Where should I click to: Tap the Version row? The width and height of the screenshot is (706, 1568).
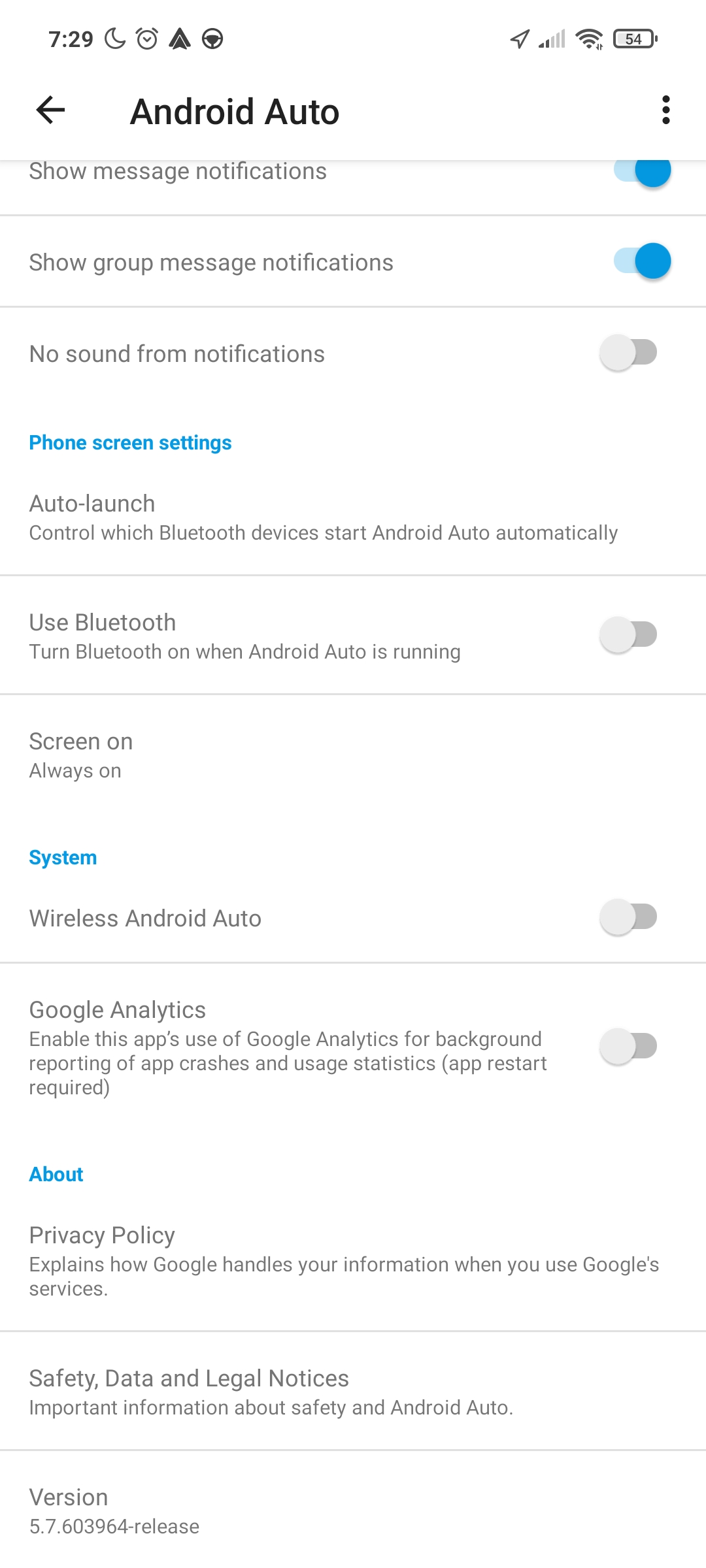point(114,1511)
